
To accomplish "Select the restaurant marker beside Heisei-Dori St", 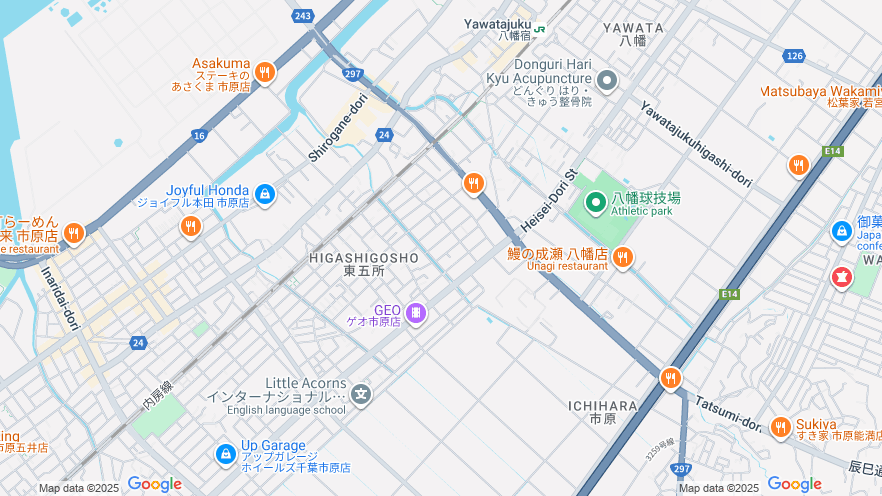I will pos(473,184).
